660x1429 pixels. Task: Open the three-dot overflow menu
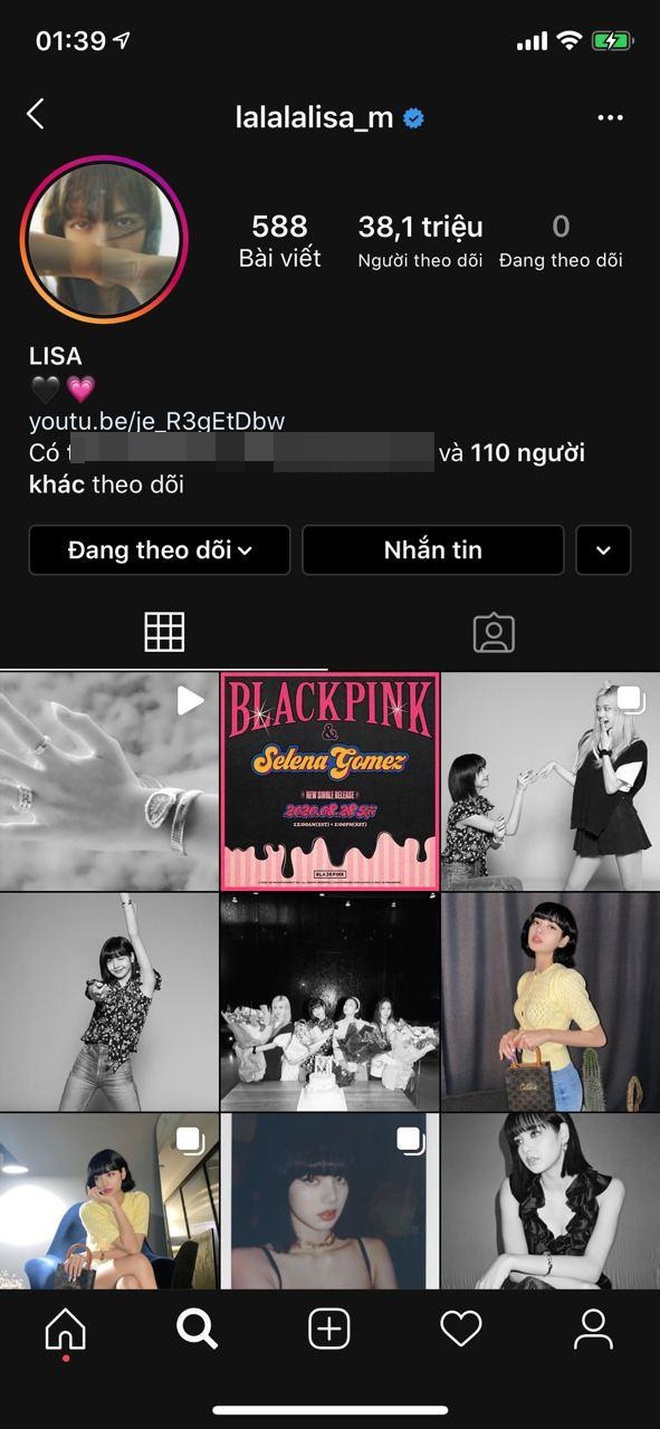coord(610,118)
